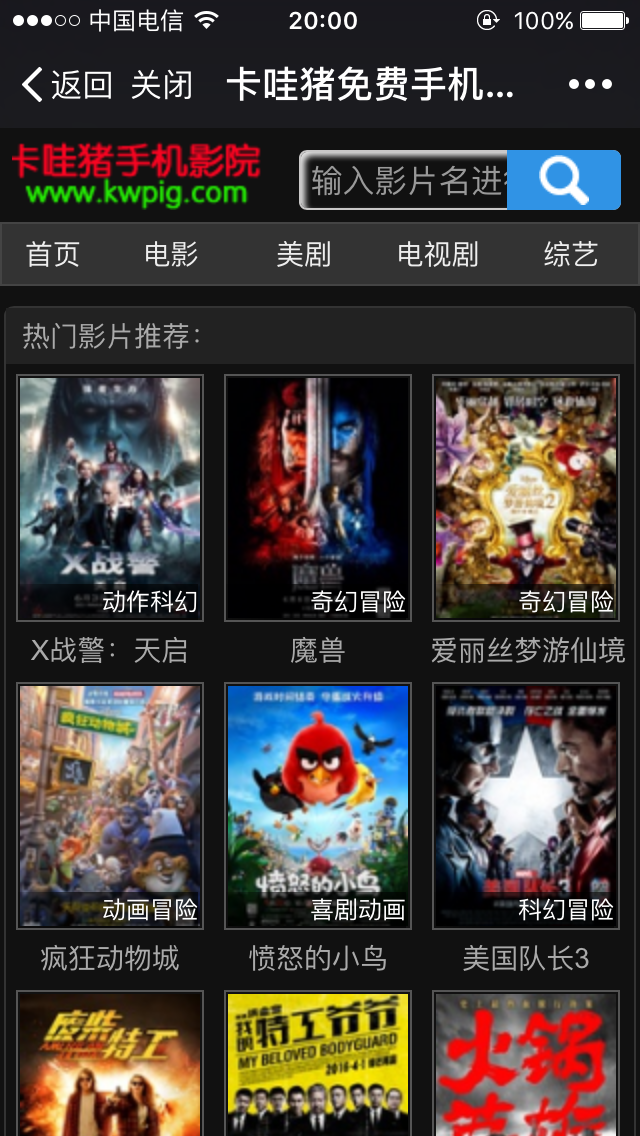The width and height of the screenshot is (640, 1136).
Task: Select the 美剧 tab
Action: (303, 254)
